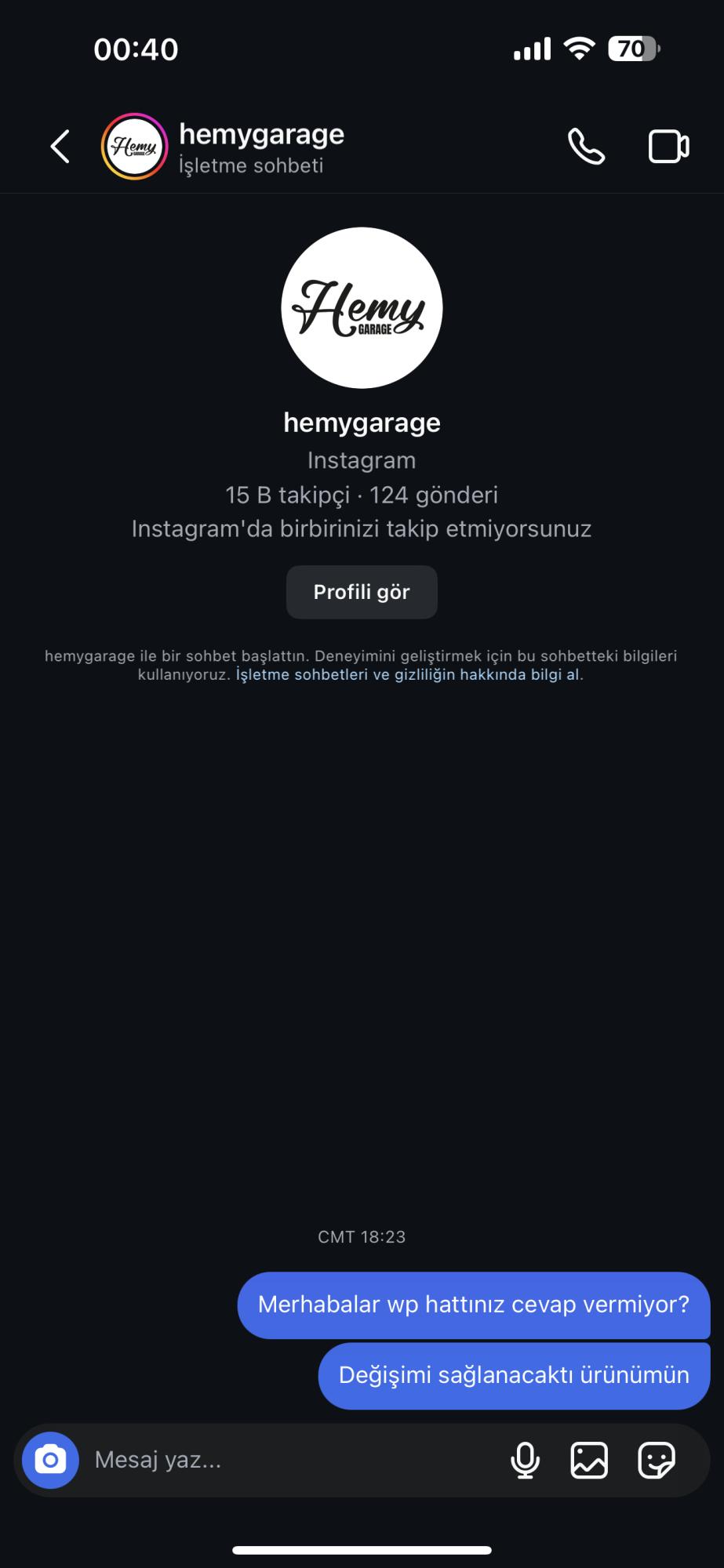Viewport: 724px width, 1568px height.
Task: Attach a photo from the gallery
Action: tap(589, 1460)
